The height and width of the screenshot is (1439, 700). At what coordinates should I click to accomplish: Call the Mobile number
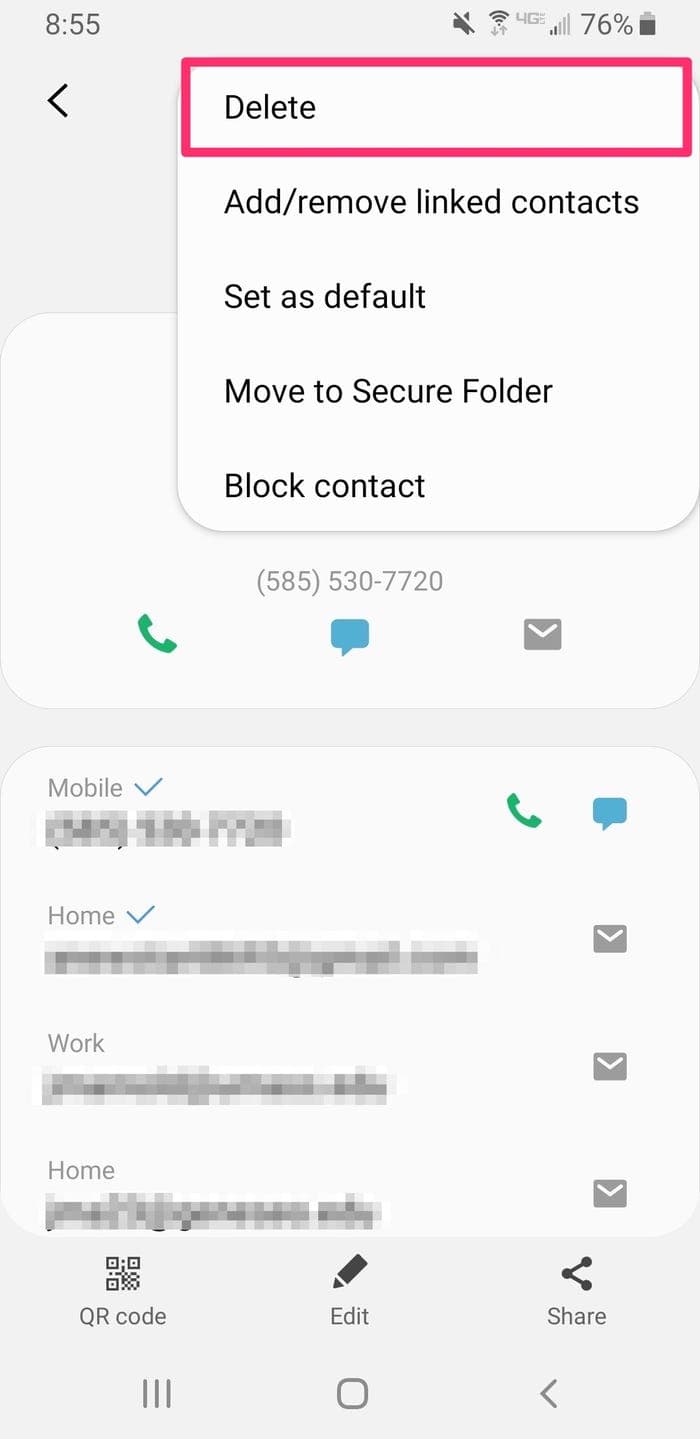524,811
